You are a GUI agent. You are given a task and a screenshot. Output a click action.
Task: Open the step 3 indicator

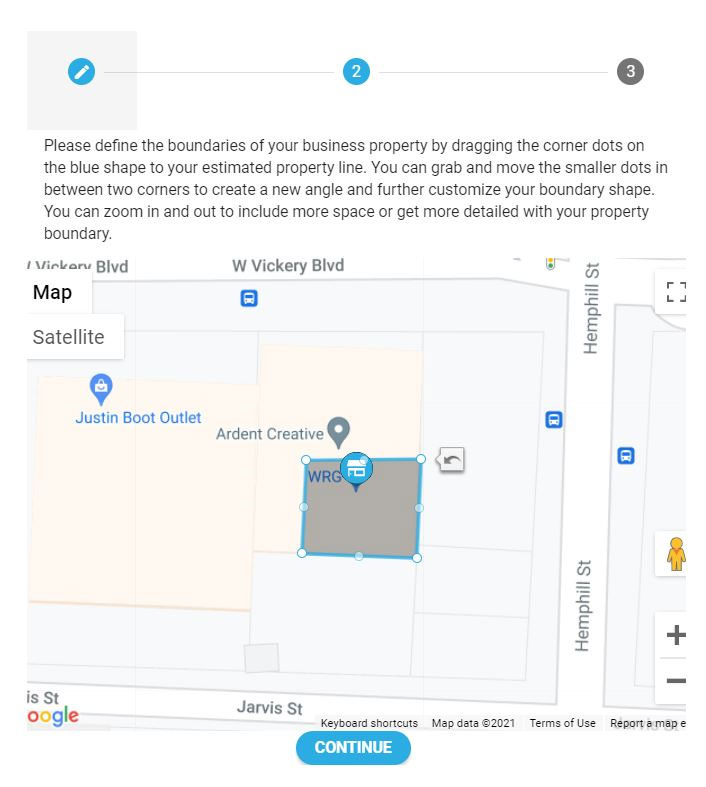tap(630, 72)
